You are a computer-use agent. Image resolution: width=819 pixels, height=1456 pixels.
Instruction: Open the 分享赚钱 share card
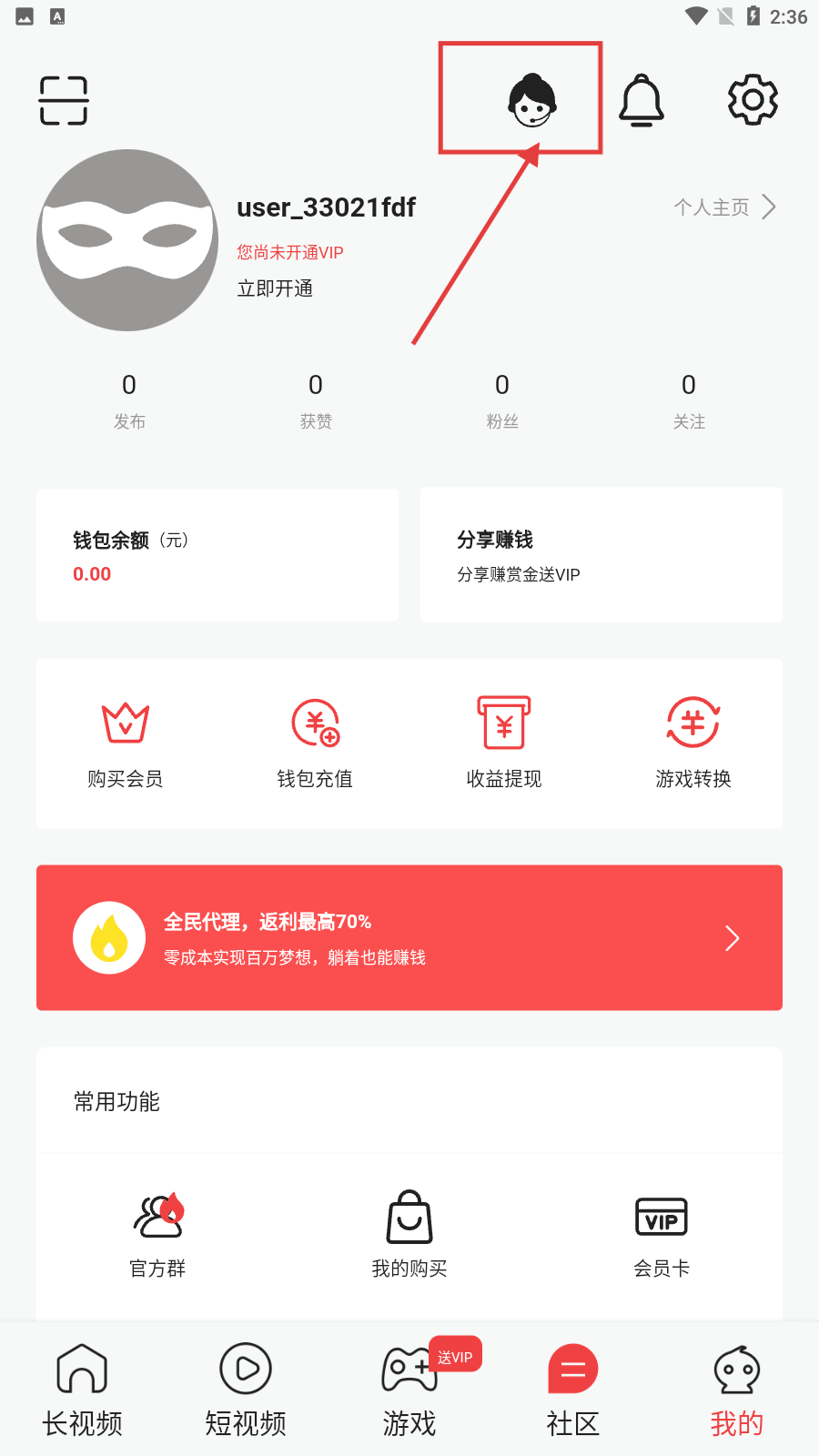tap(601, 555)
